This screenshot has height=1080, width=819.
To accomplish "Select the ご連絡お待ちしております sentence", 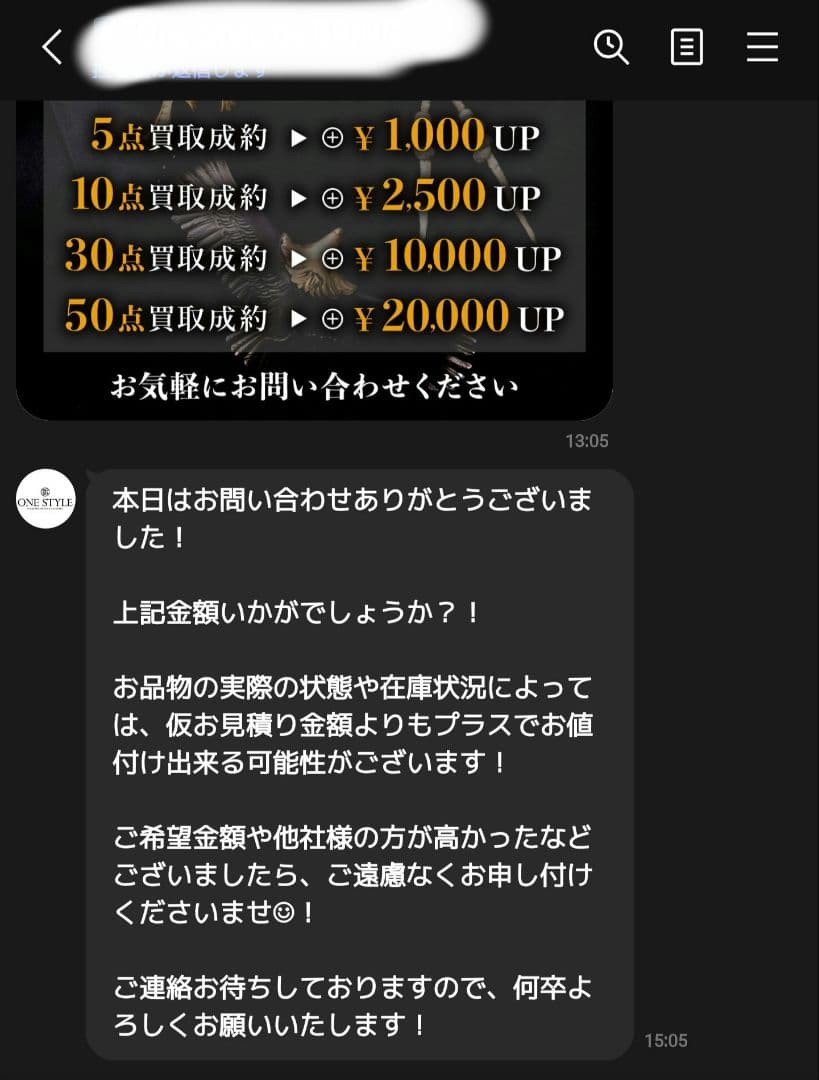I will [350, 990].
